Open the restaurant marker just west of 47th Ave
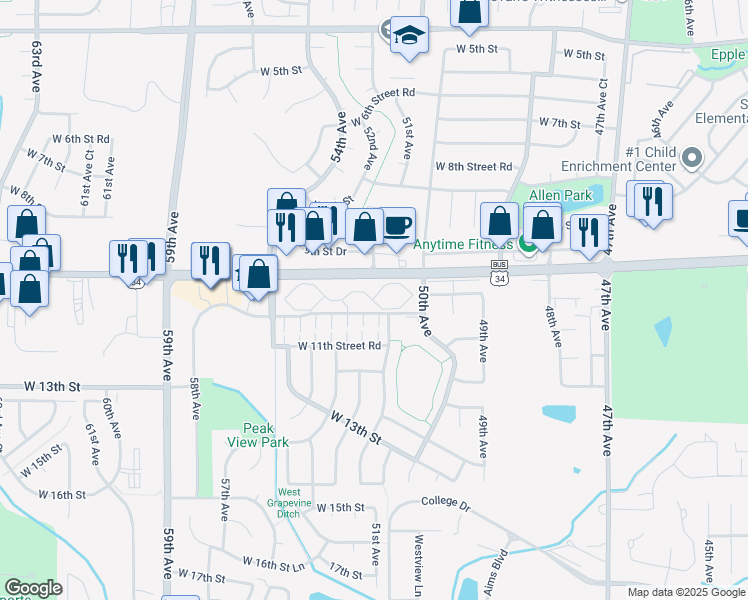This screenshot has height=600, width=748. pyautogui.click(x=590, y=234)
